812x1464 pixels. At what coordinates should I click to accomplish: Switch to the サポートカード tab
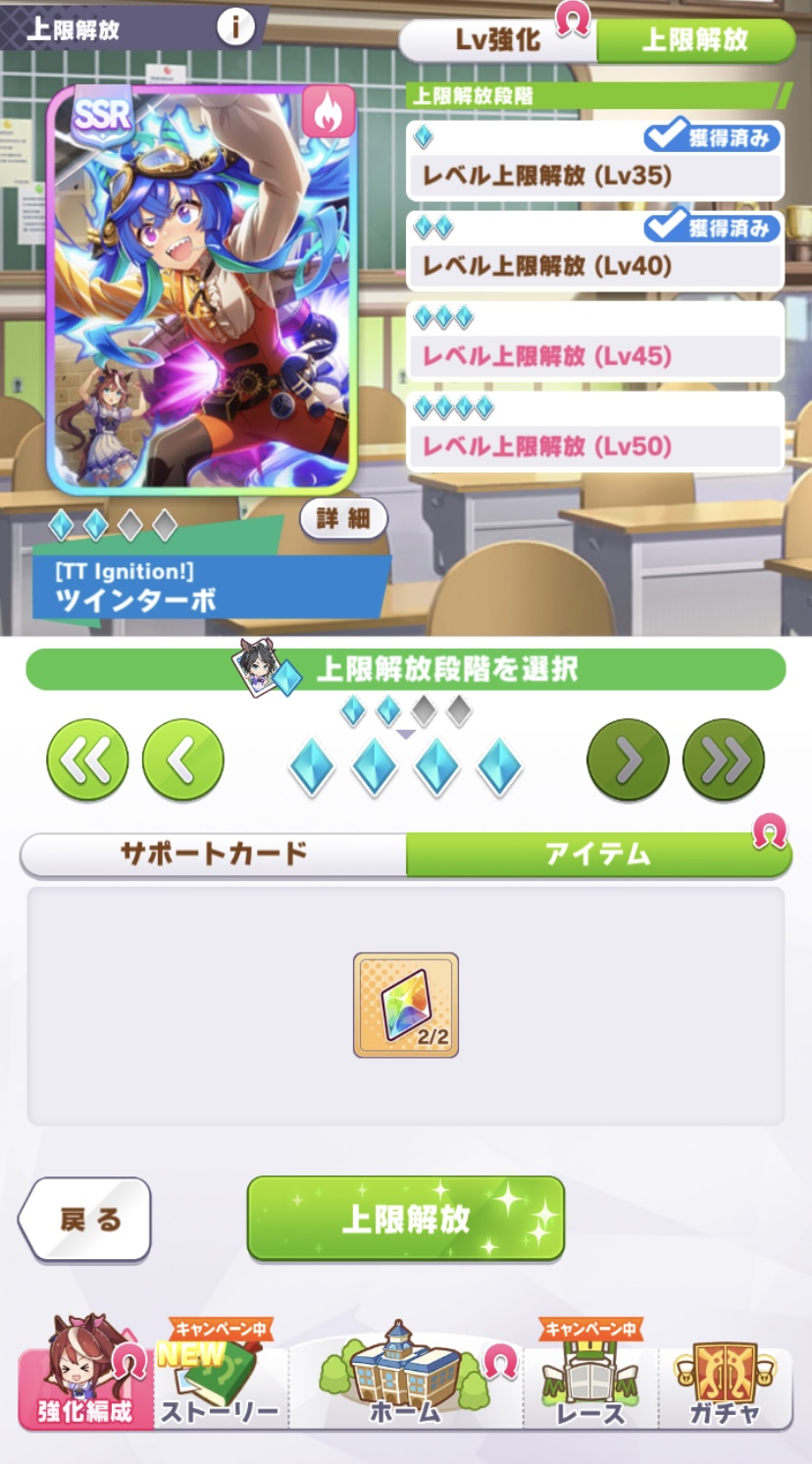(x=214, y=854)
